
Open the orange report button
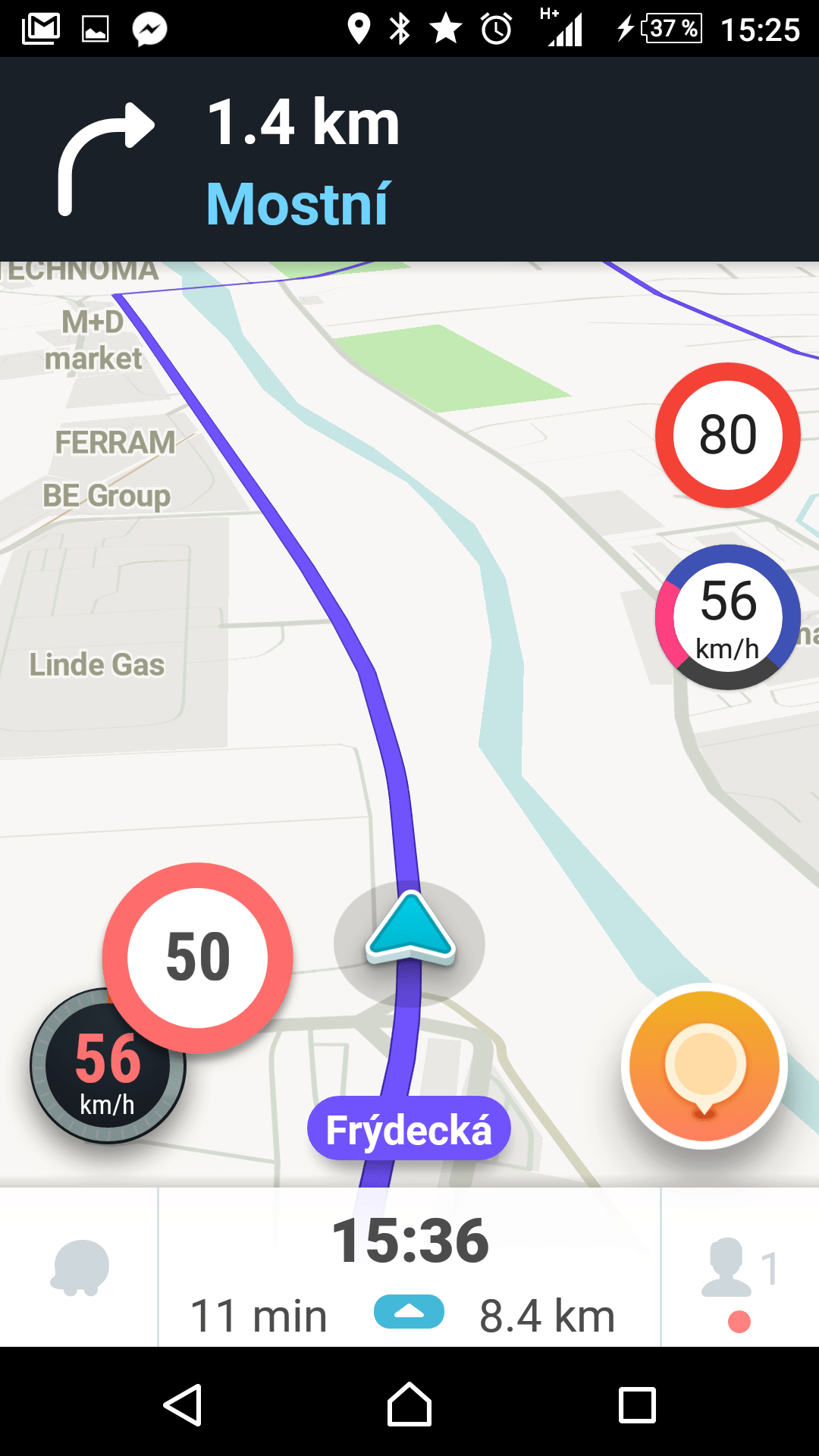(x=704, y=1066)
